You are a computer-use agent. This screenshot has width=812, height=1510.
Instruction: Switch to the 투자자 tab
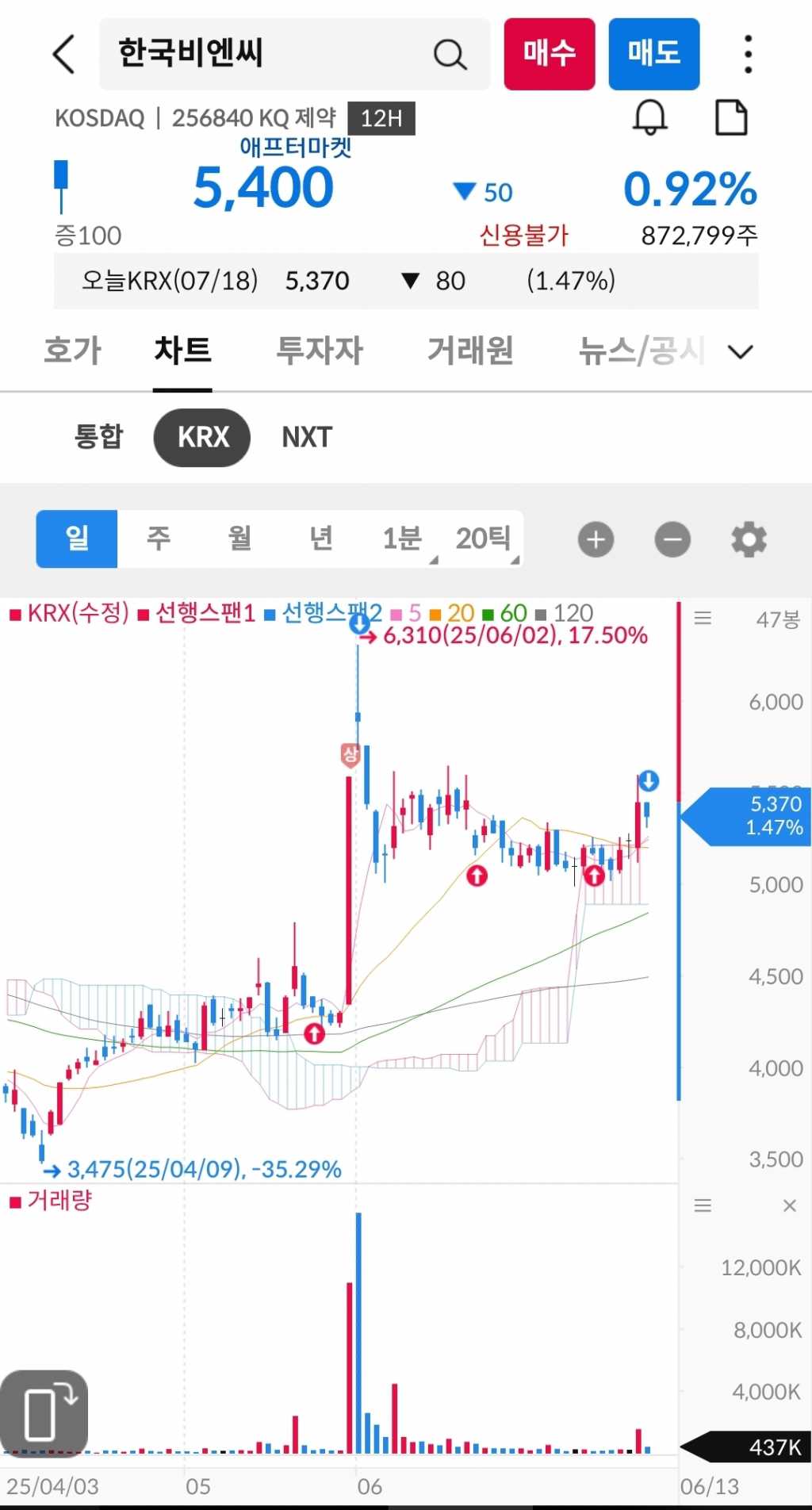tap(320, 351)
